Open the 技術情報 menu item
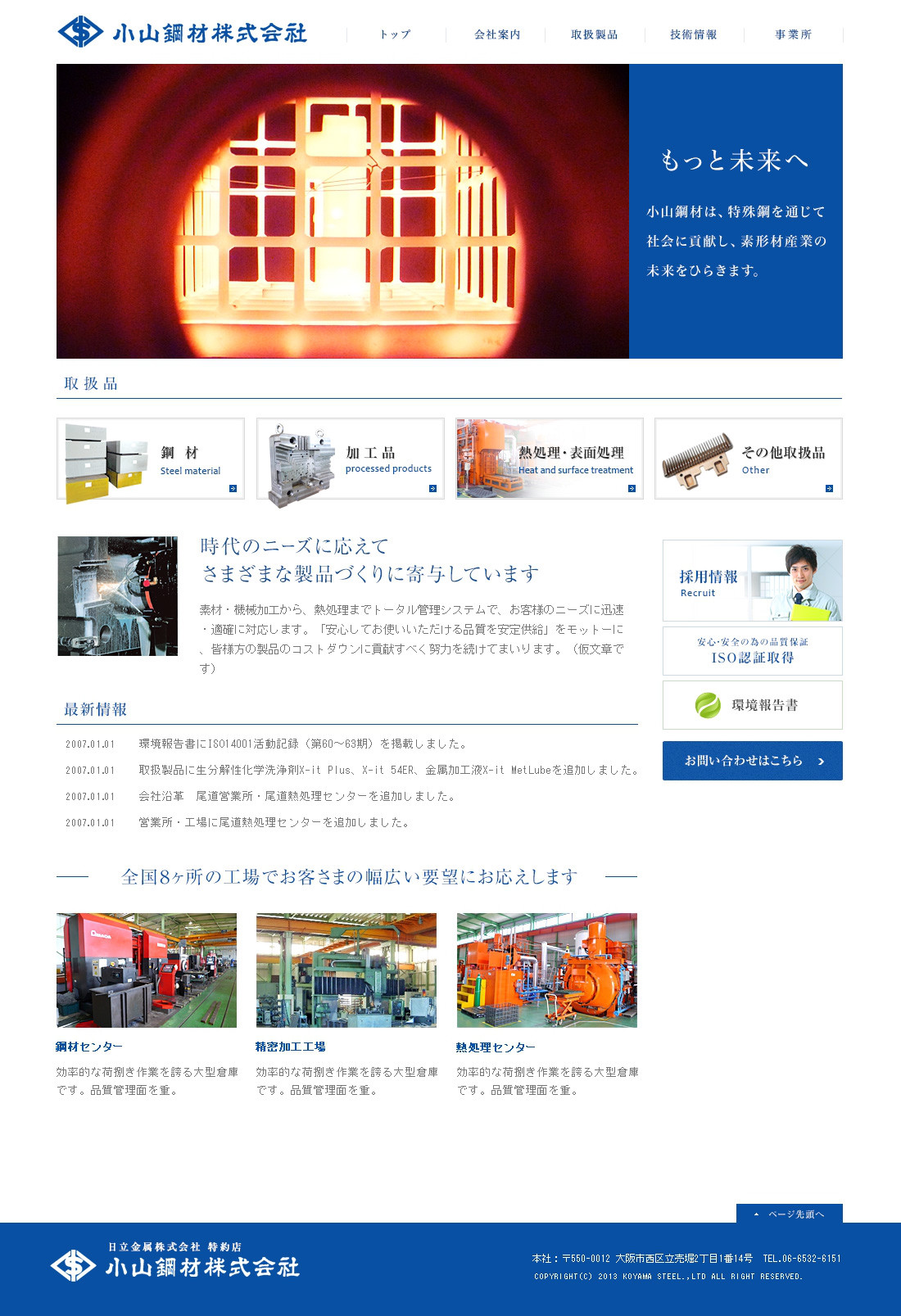This screenshot has width=901, height=1316. point(694,34)
